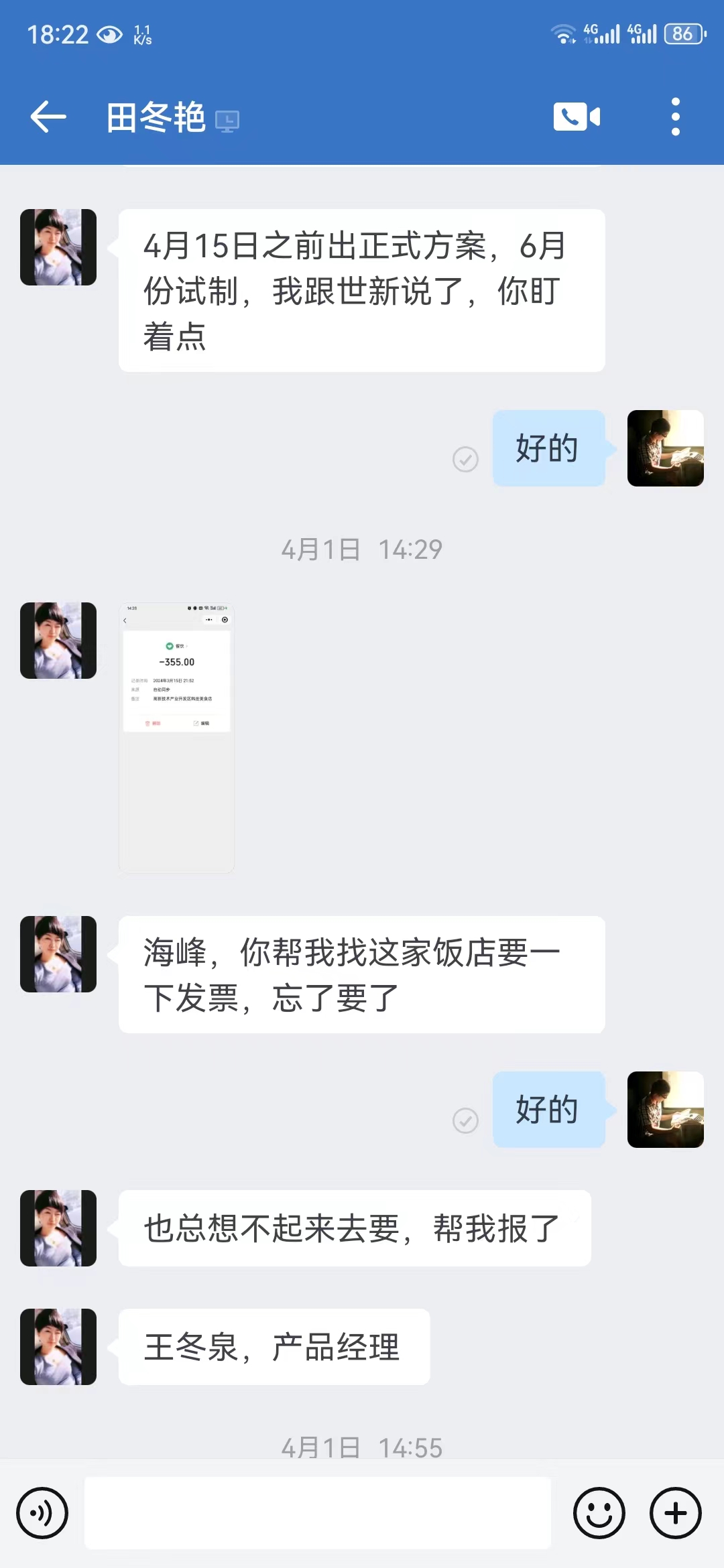Start a voice or video call
This screenshot has width=724, height=1568.
(x=577, y=117)
